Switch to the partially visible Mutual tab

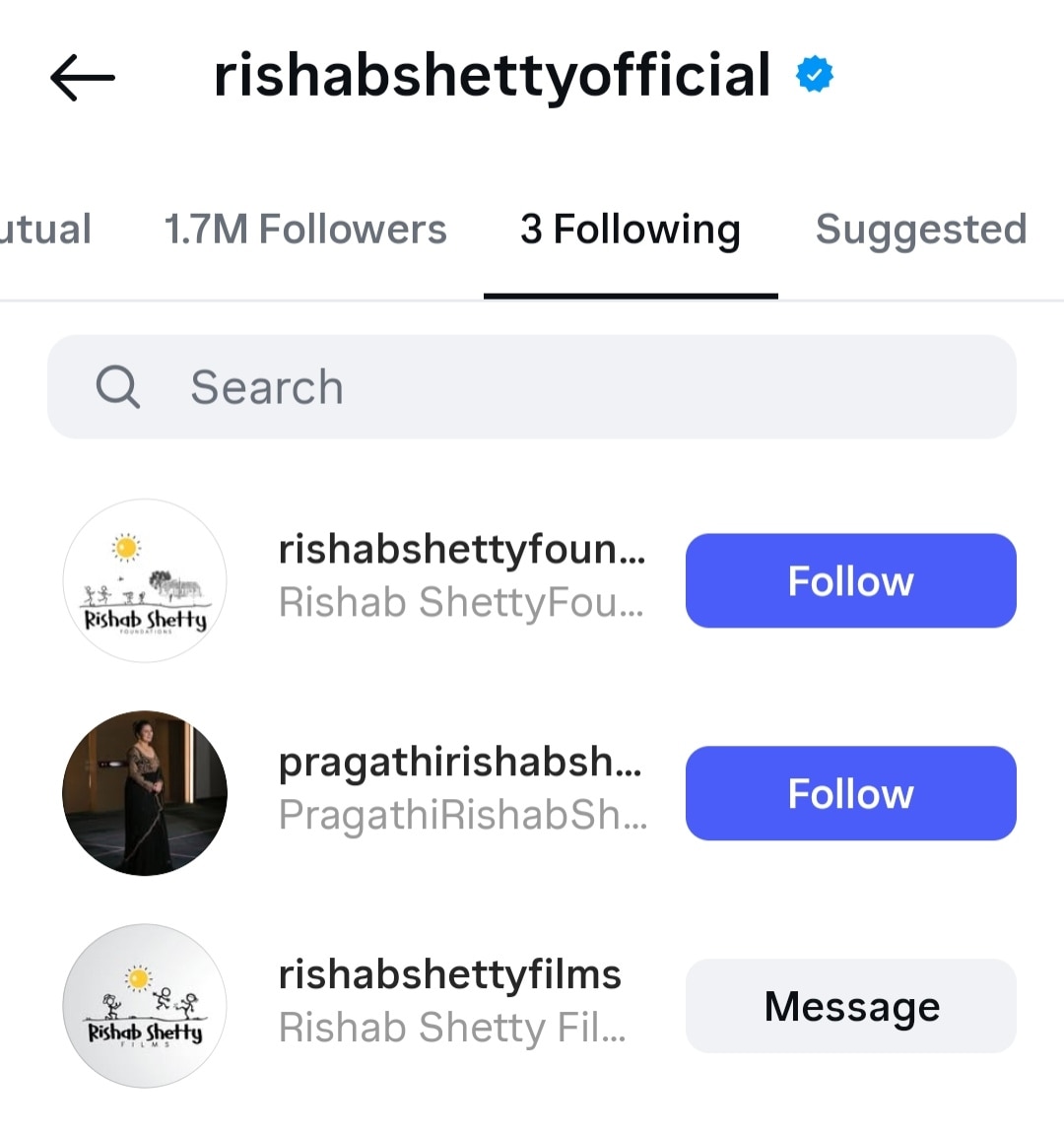click(x=44, y=230)
